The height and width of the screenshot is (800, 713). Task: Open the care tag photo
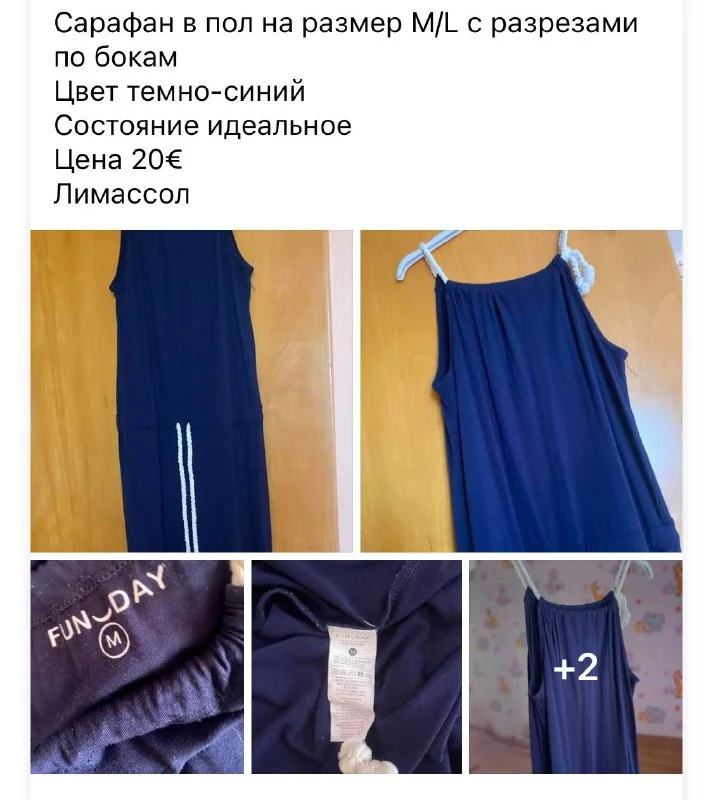pos(356,666)
